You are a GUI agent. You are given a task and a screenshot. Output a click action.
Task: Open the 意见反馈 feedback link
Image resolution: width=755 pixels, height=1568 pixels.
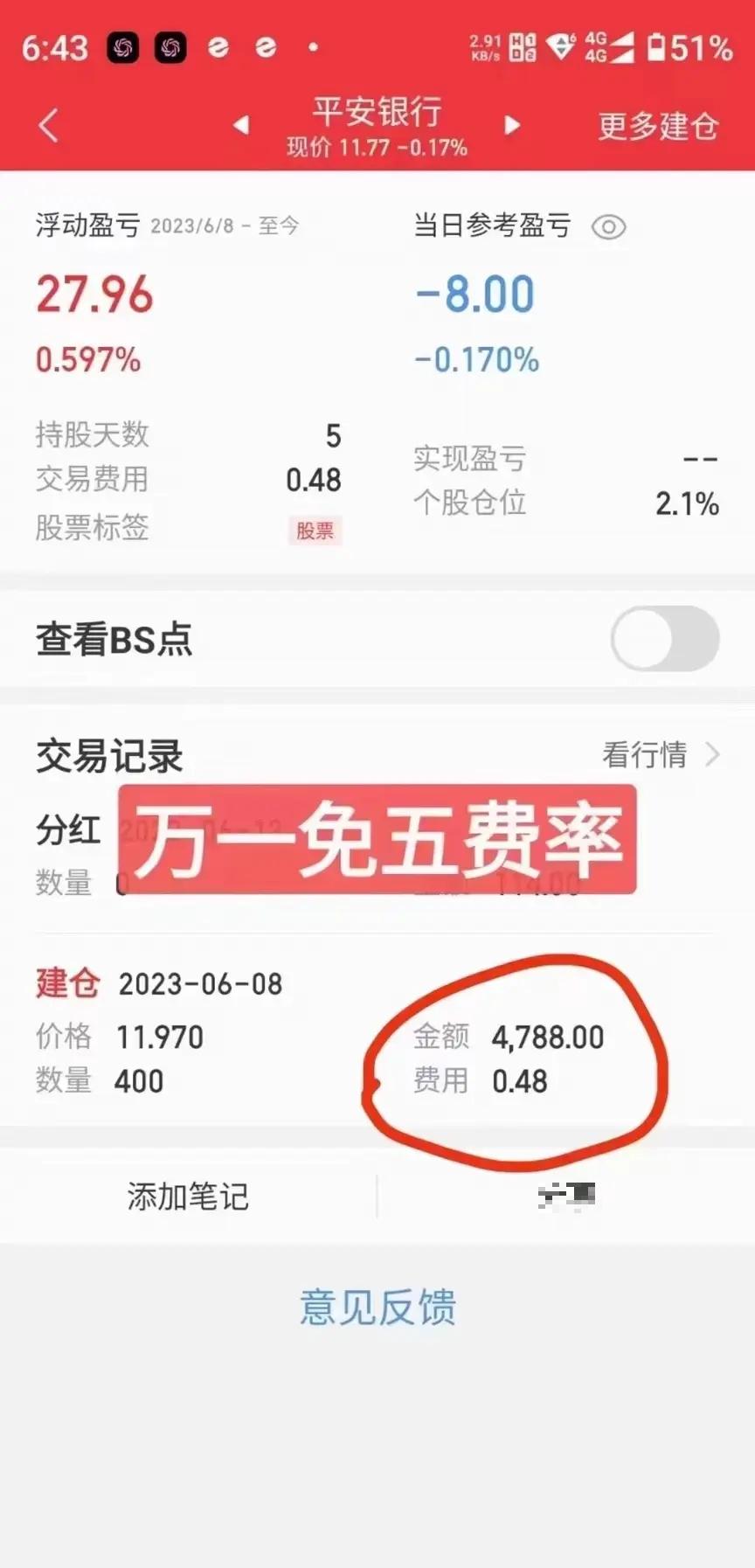coord(377,1306)
